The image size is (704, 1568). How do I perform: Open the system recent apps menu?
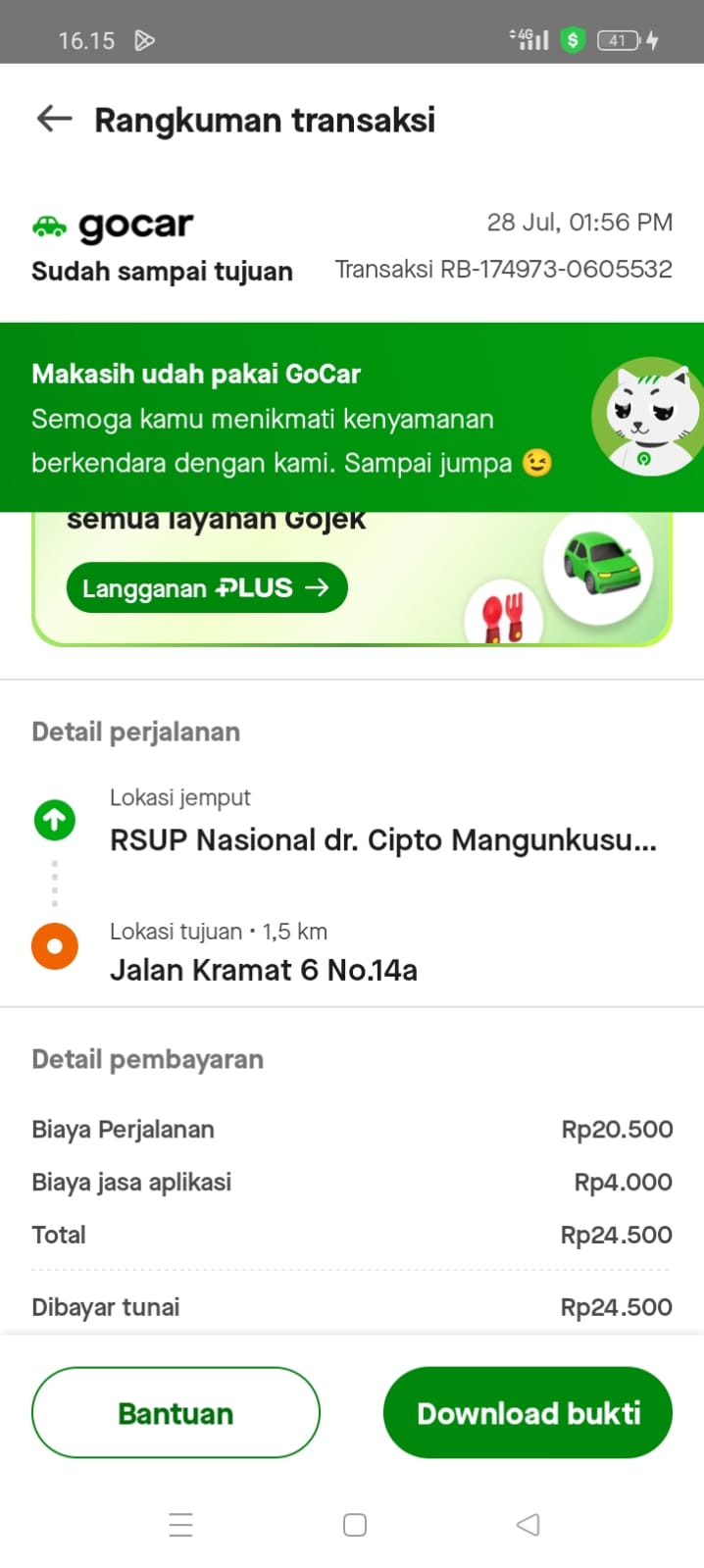click(x=180, y=1525)
